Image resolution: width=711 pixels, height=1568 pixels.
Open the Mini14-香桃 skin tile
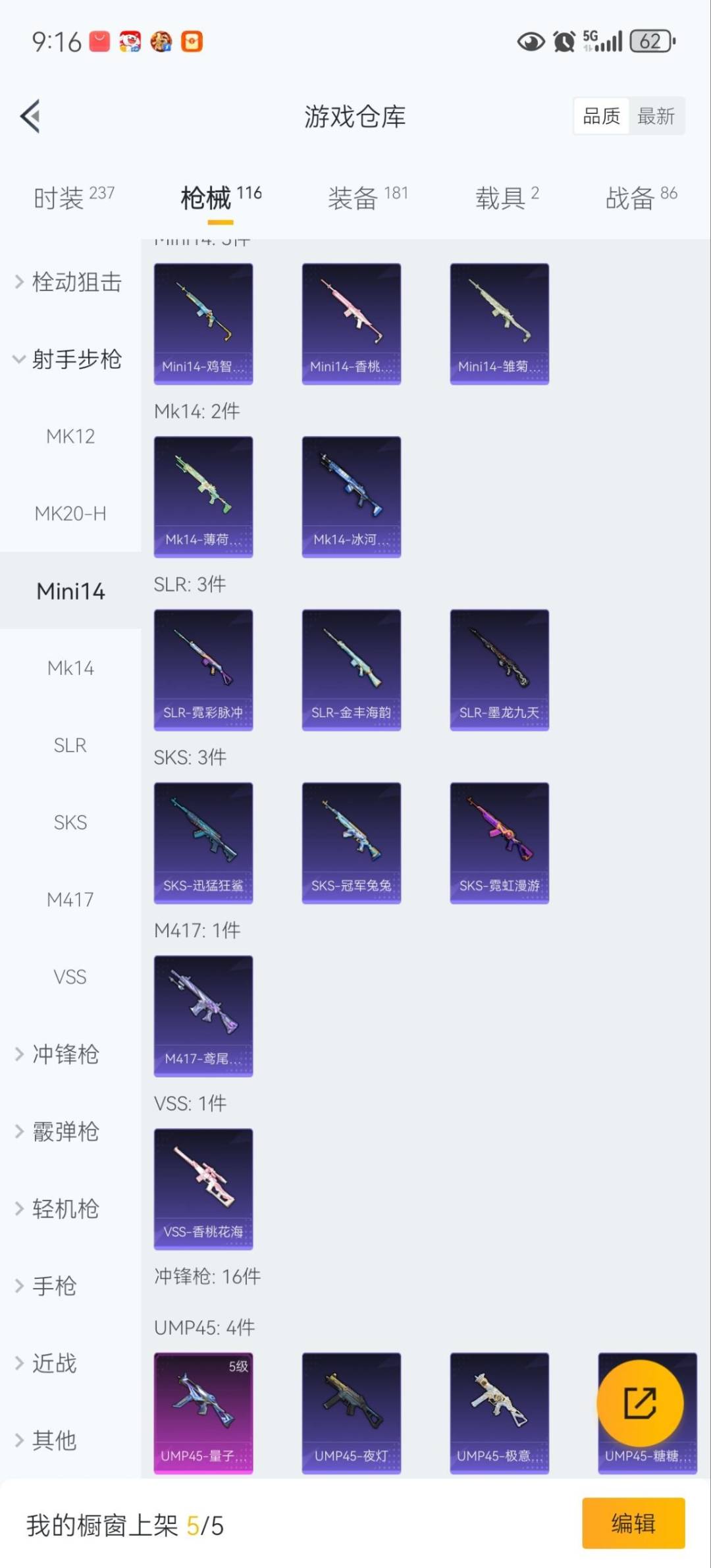[351, 323]
